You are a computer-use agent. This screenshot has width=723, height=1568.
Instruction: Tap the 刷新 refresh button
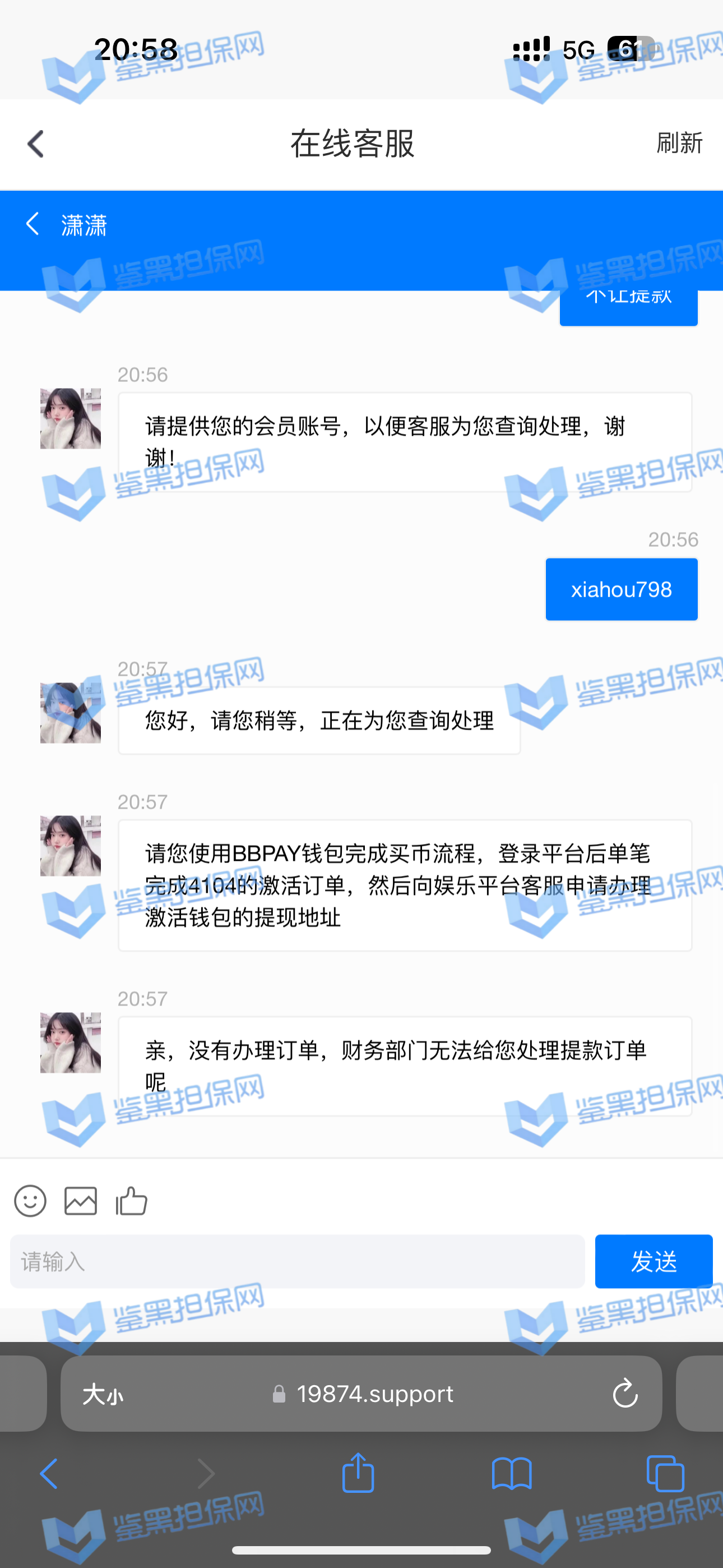679,143
